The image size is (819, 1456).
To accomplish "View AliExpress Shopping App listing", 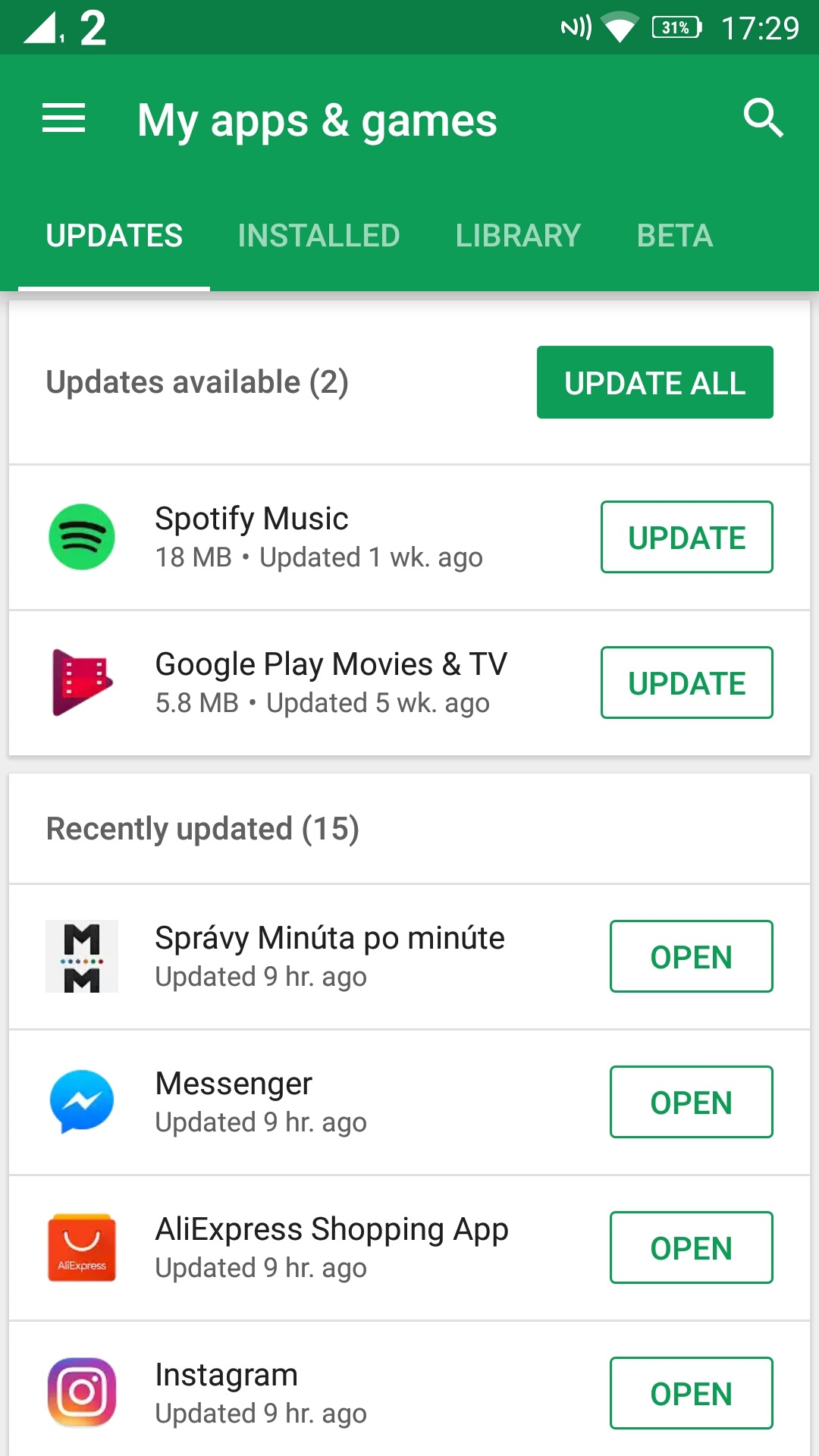I will 303,1247.
